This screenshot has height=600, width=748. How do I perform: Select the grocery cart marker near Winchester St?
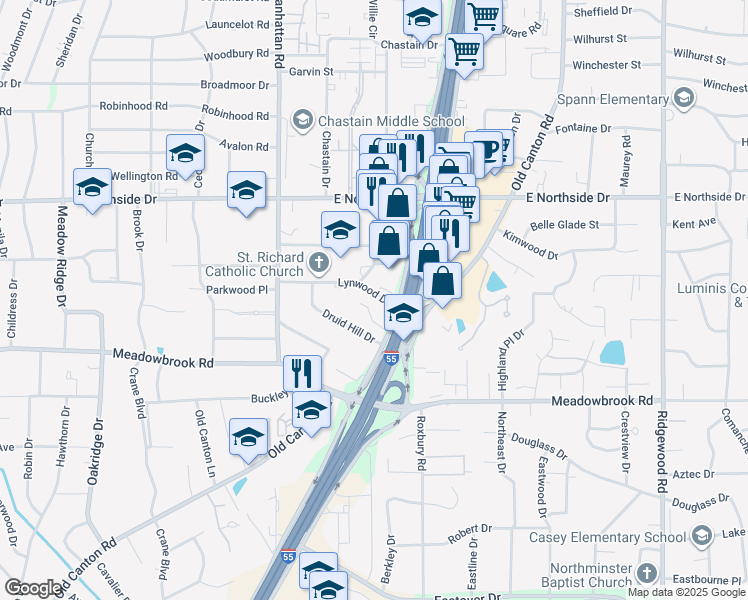465,49
